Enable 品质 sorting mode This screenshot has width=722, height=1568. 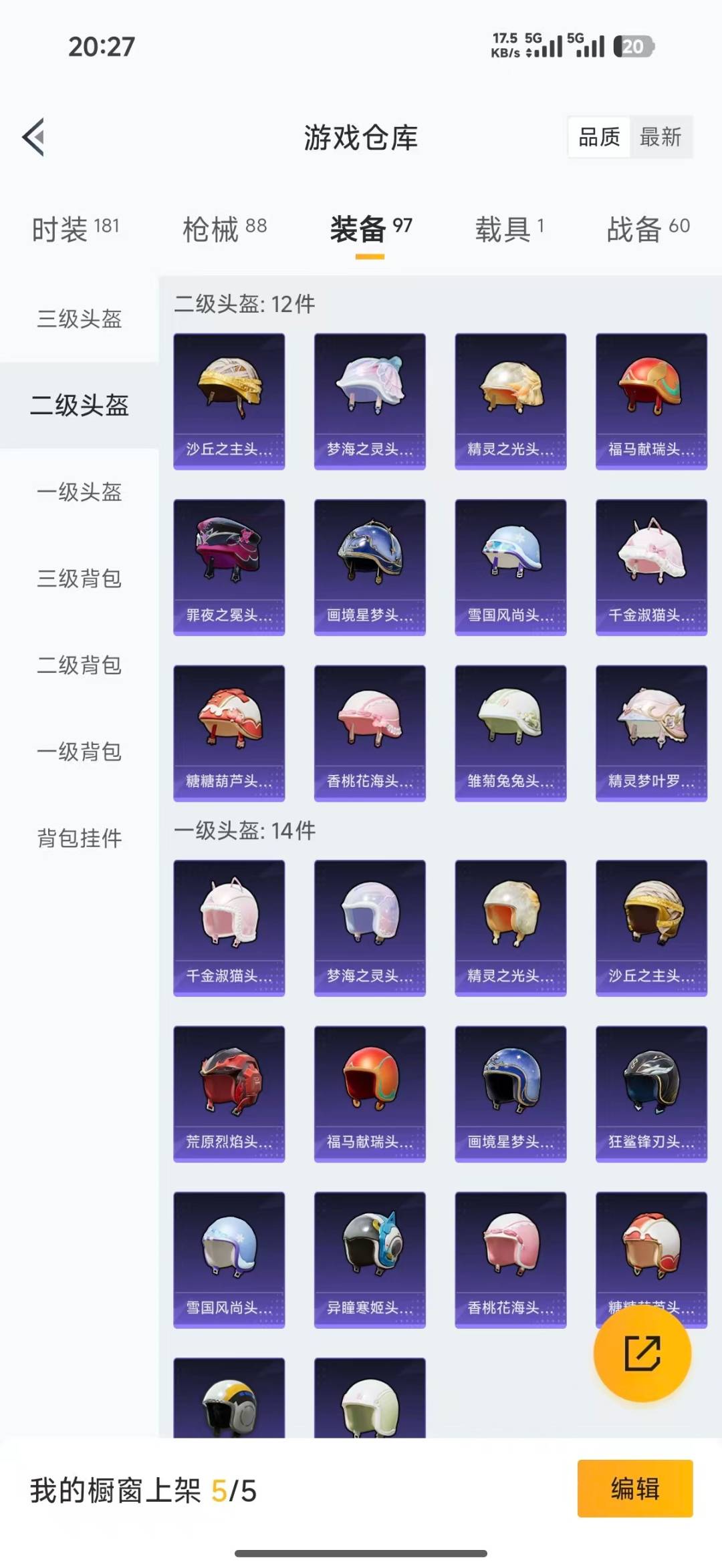pos(598,137)
